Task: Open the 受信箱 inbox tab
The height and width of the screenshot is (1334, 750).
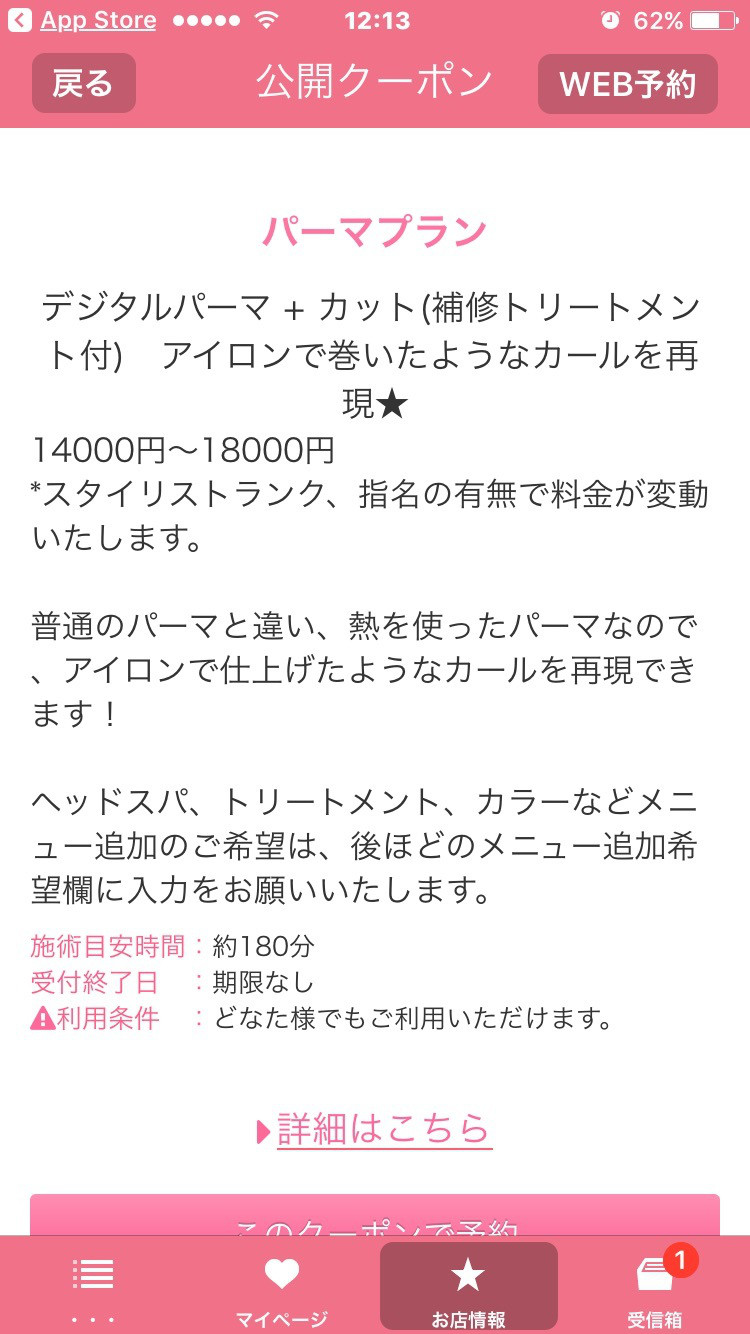Action: [x=656, y=1287]
